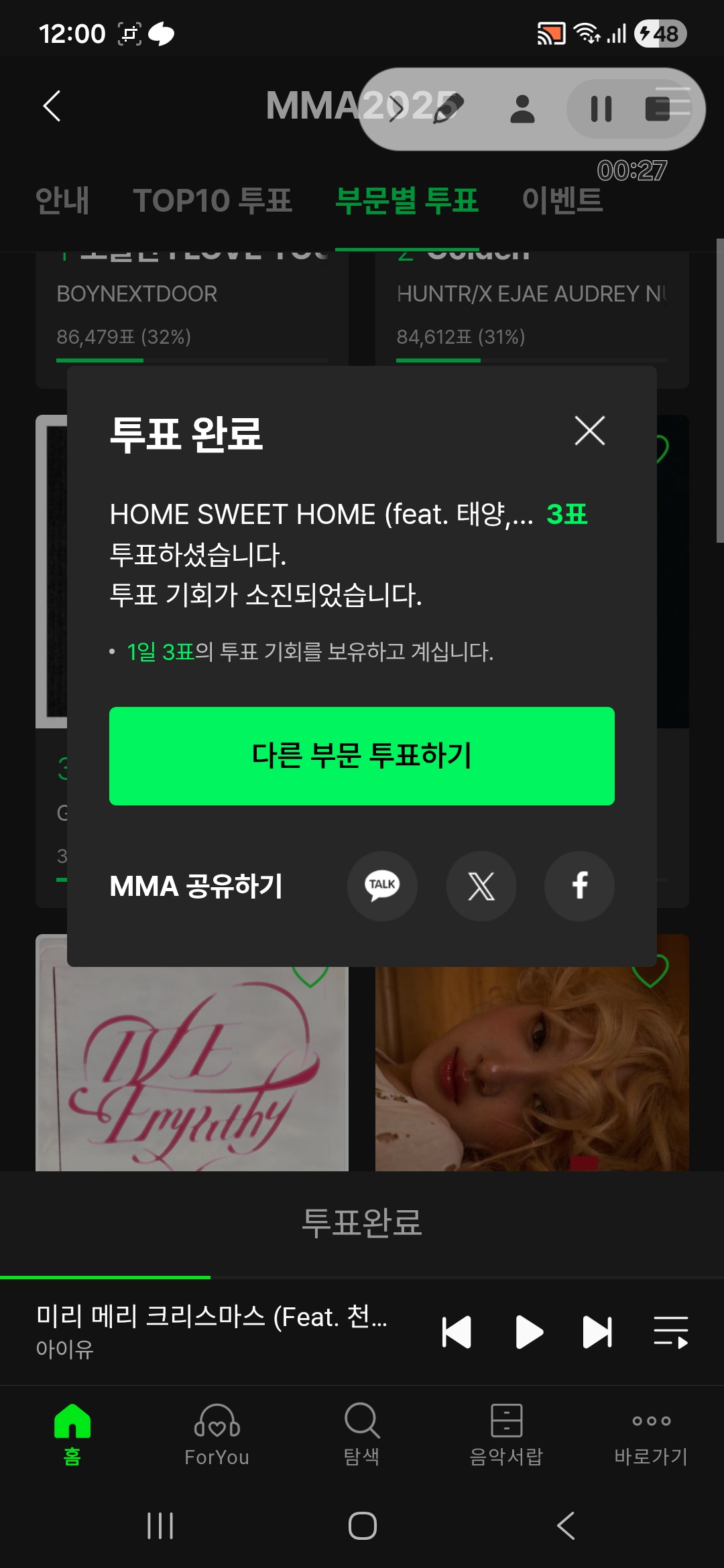The height and width of the screenshot is (1568, 724).
Task: Open the current playlist queue
Action: point(671,1331)
